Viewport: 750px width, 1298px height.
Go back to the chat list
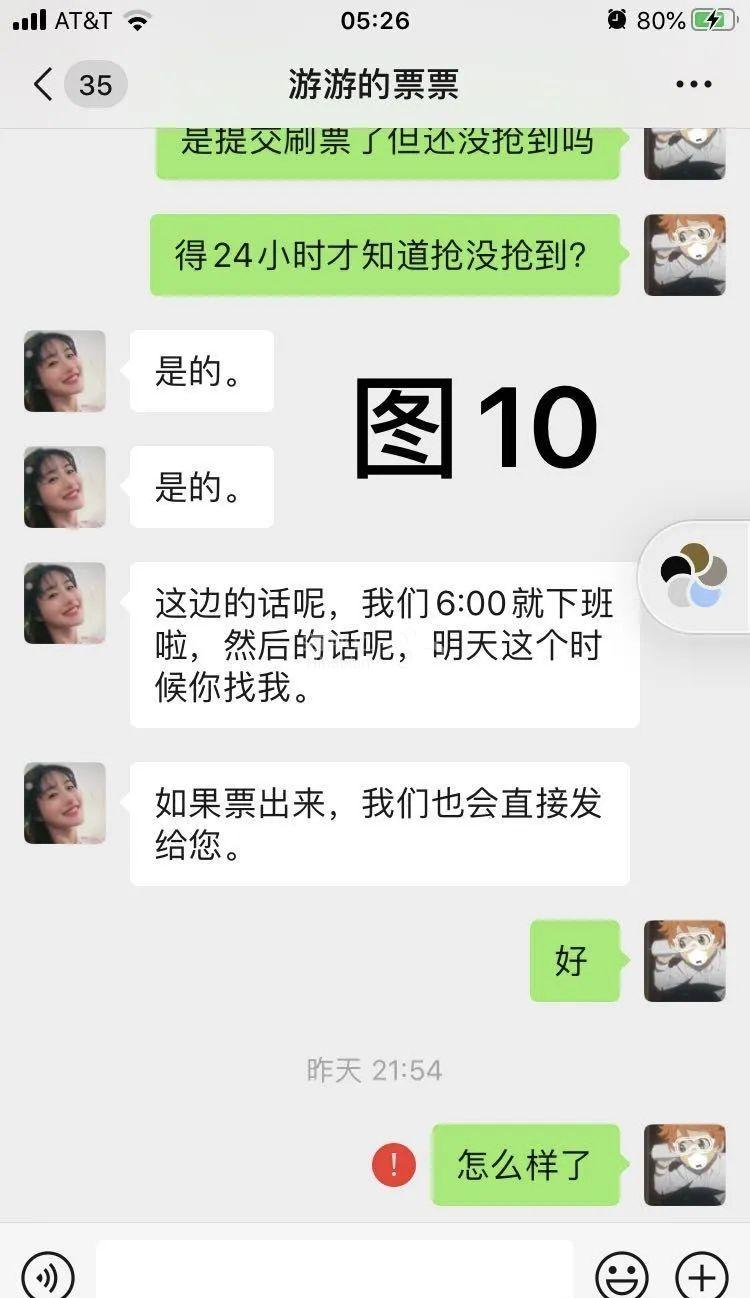pyautogui.click(x=43, y=84)
